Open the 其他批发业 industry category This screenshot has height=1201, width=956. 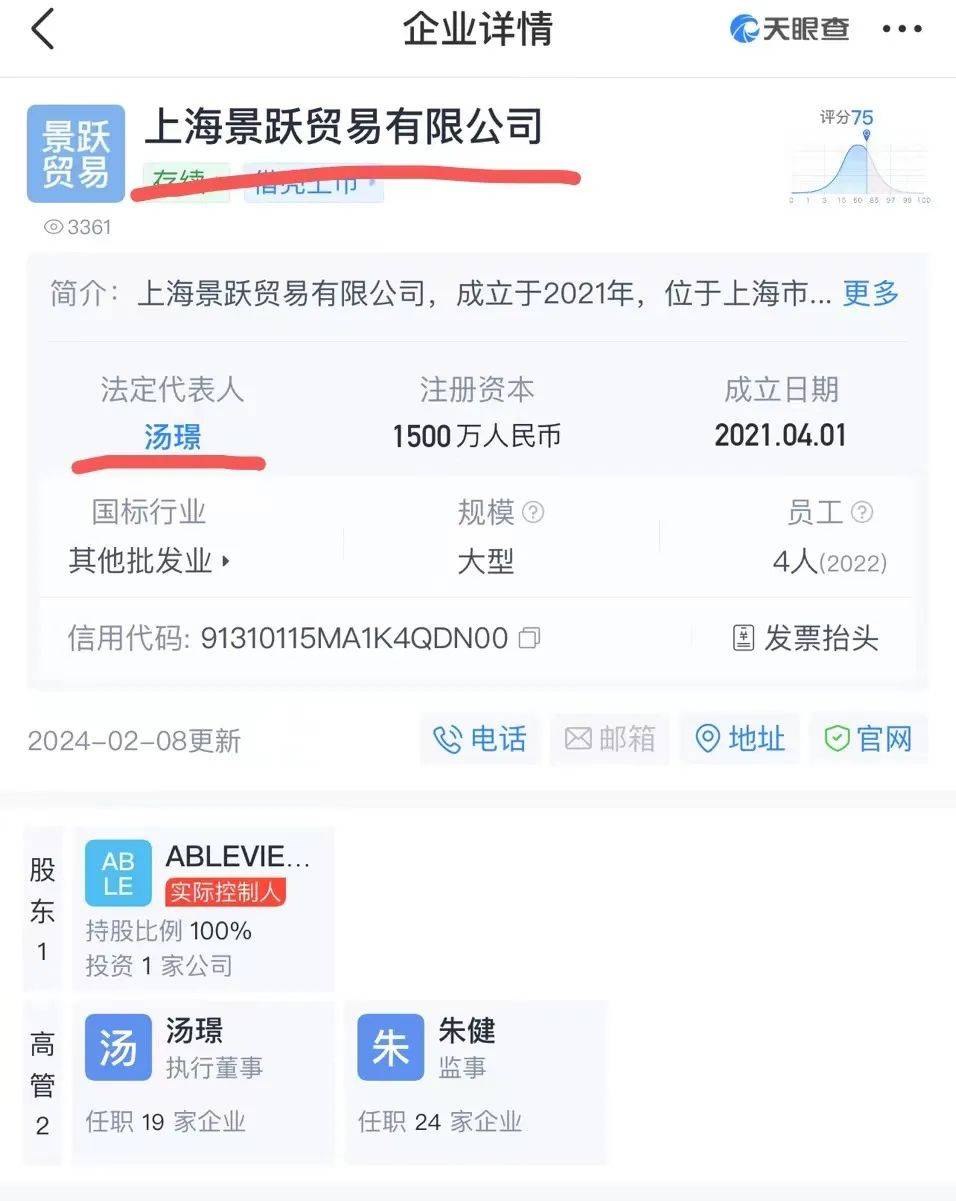(x=149, y=561)
